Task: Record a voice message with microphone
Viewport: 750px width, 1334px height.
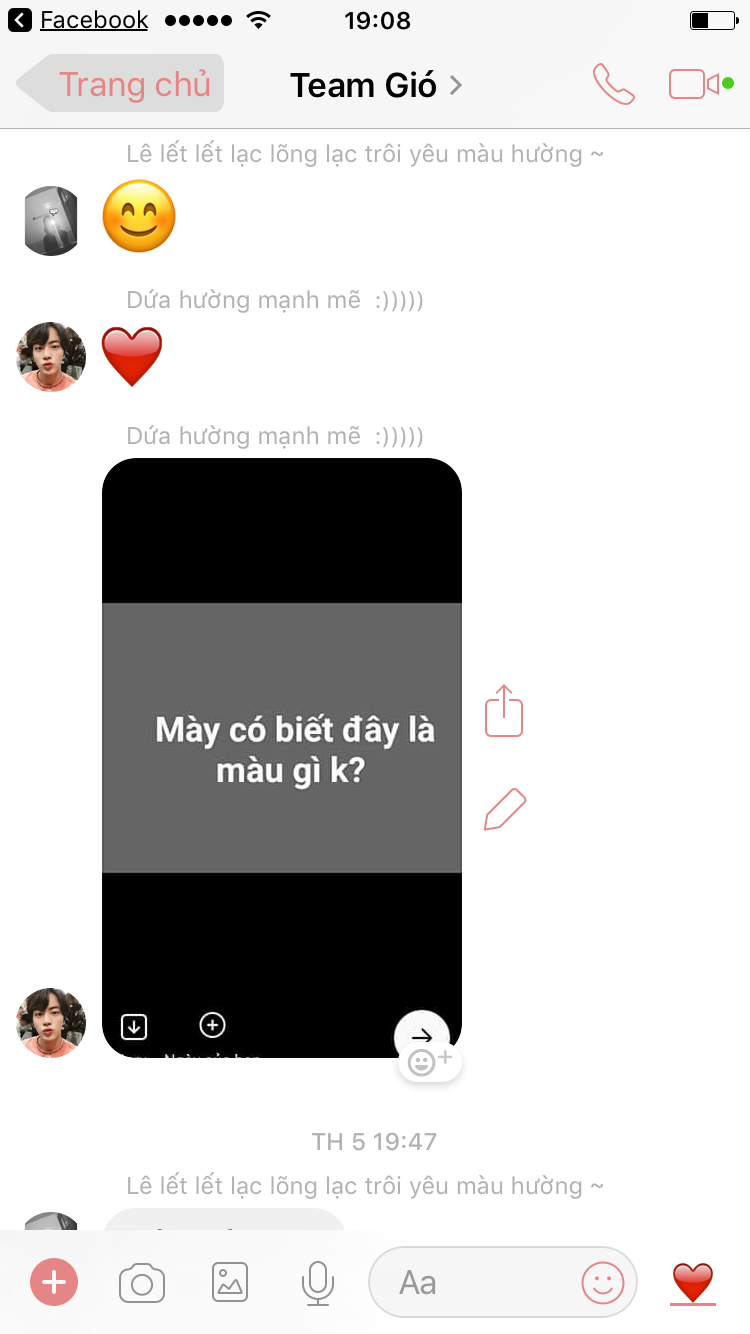Action: [x=318, y=1283]
